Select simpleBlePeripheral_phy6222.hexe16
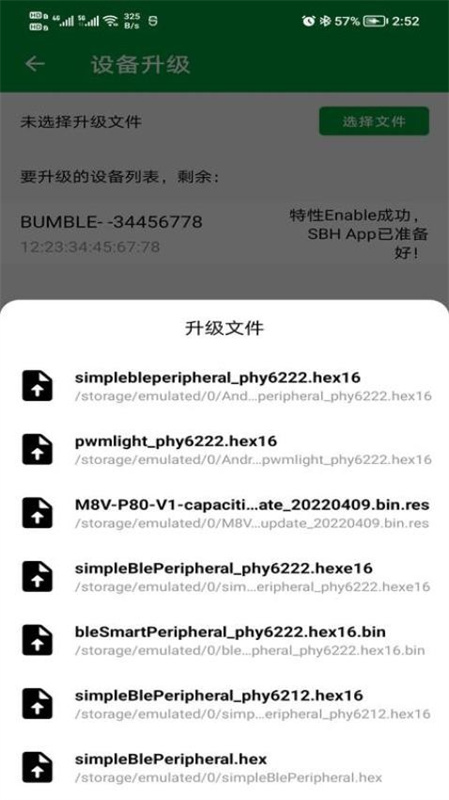This screenshot has height=800, width=449. (224, 577)
